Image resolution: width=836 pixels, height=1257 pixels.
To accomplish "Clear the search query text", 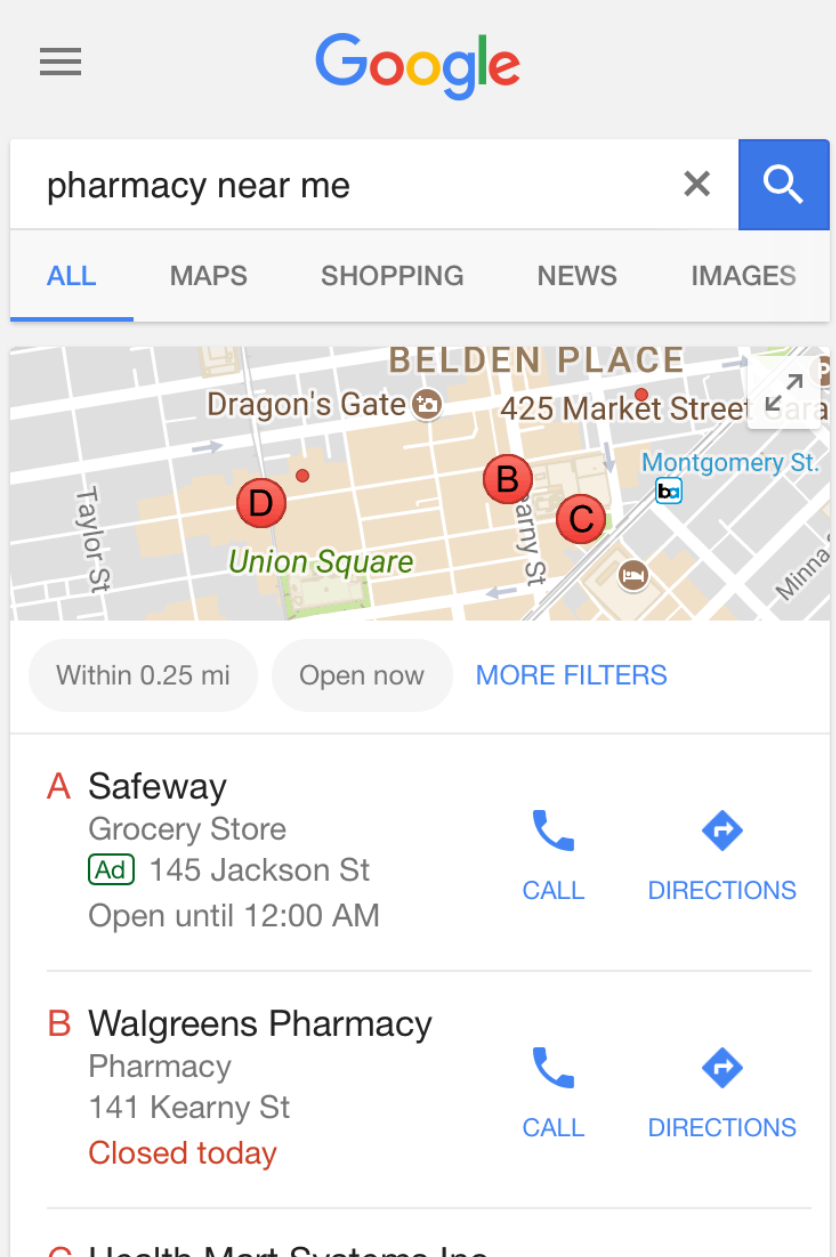I will point(696,184).
